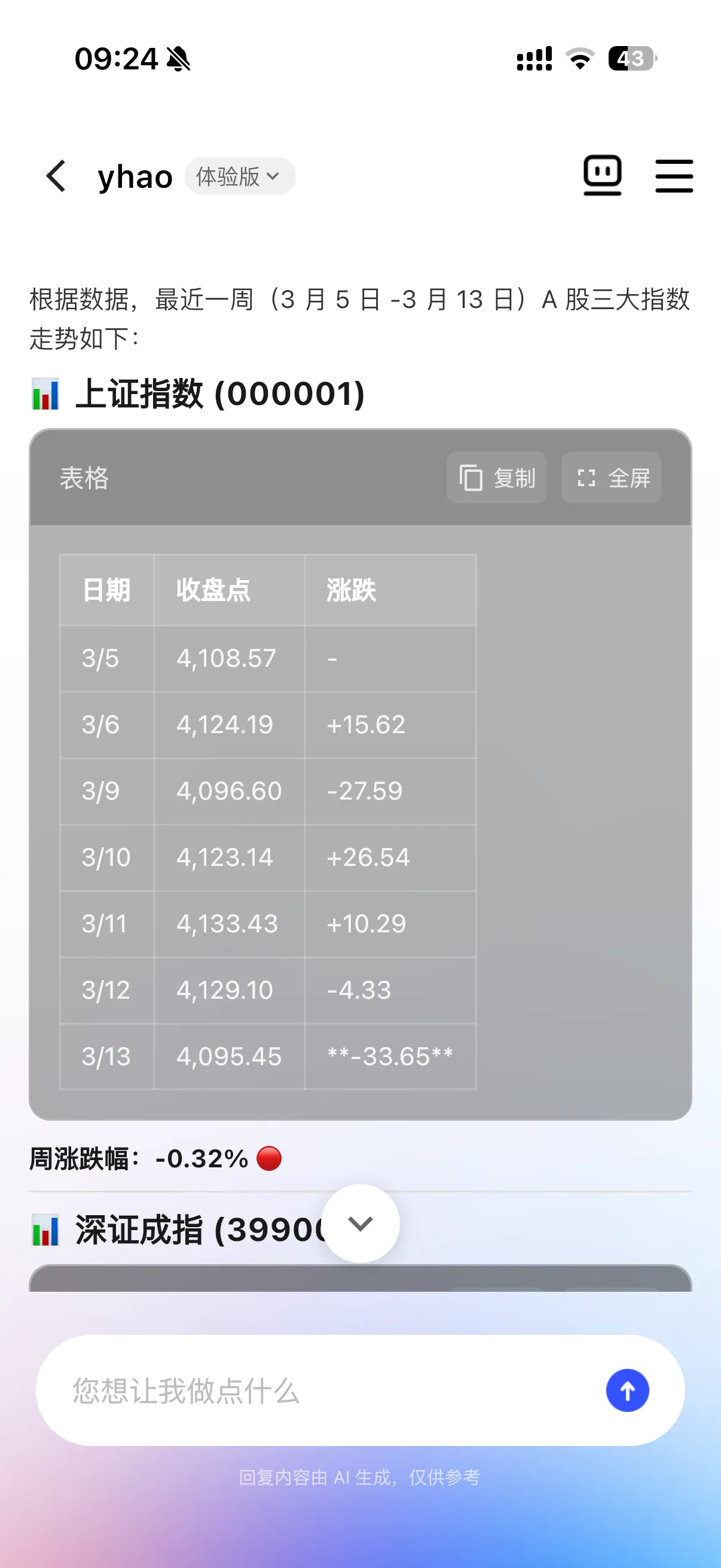Tap the battery indicator showing 43

(x=631, y=58)
